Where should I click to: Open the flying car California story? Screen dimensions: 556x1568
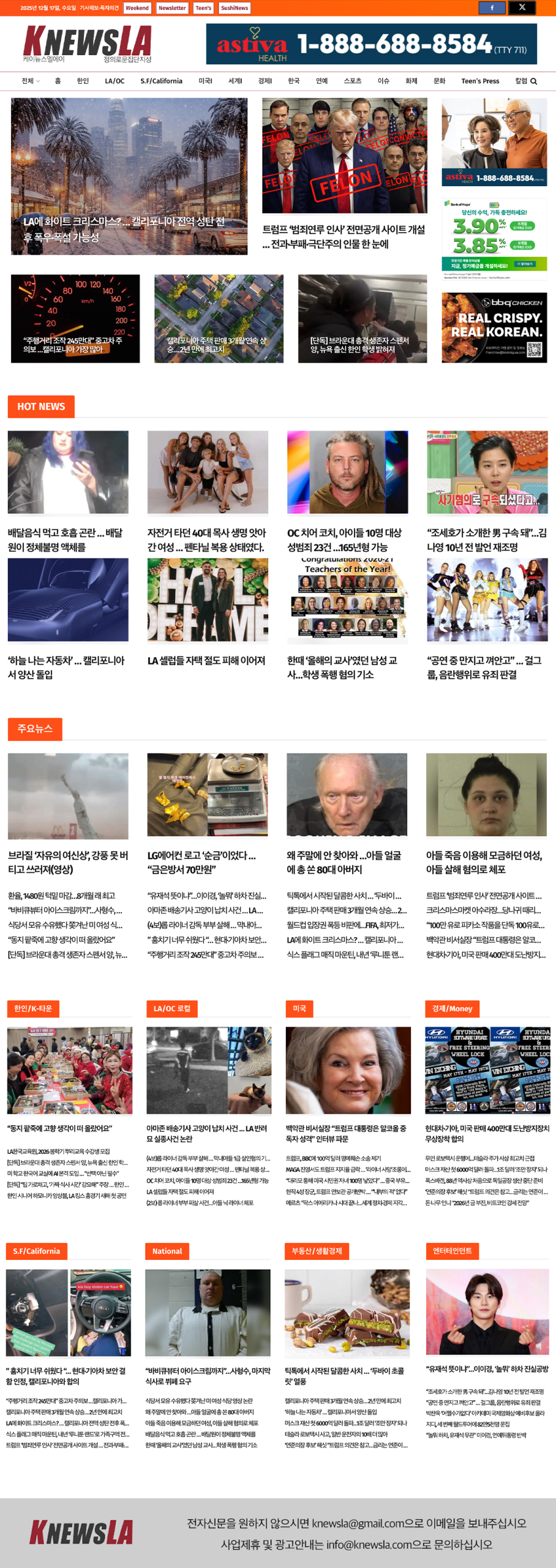tap(66, 667)
